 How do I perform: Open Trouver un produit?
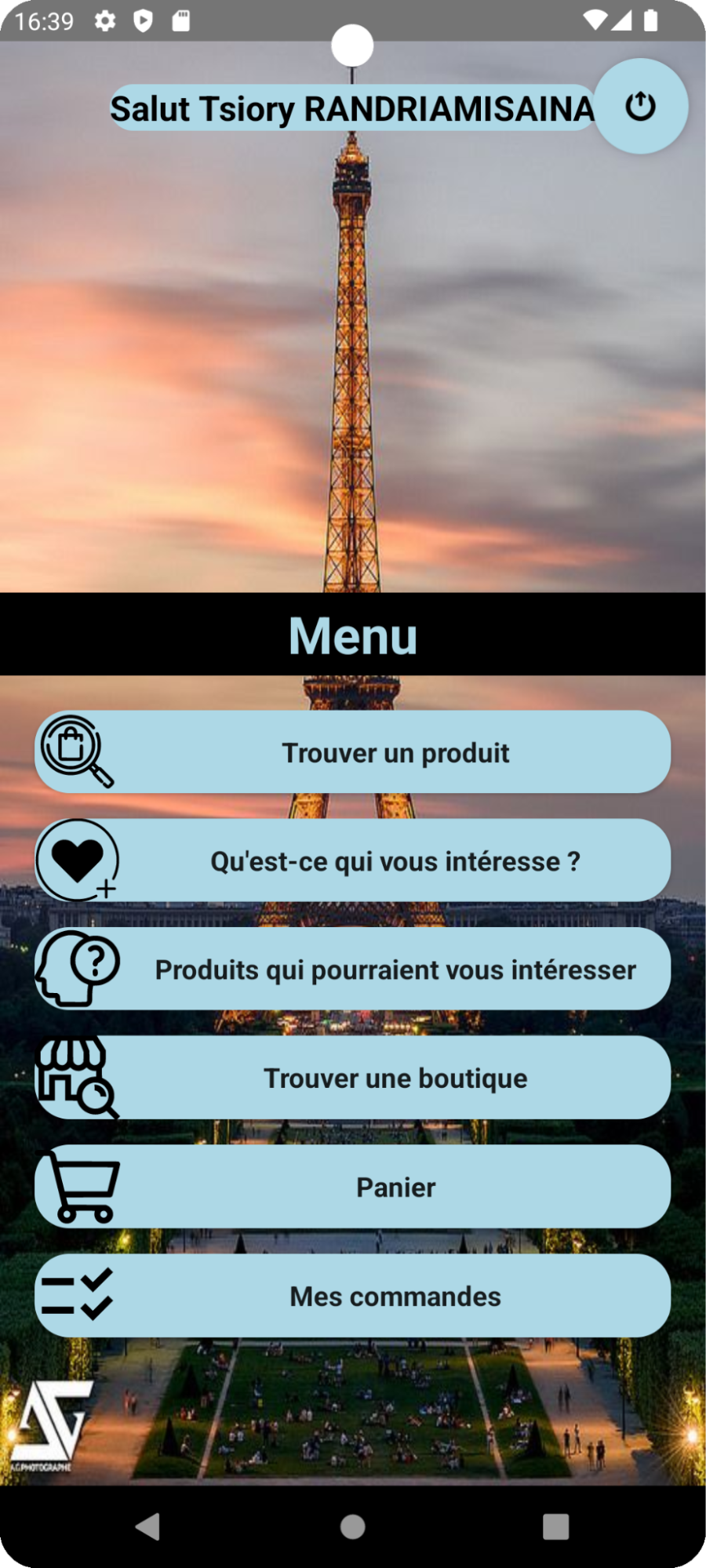(x=353, y=752)
